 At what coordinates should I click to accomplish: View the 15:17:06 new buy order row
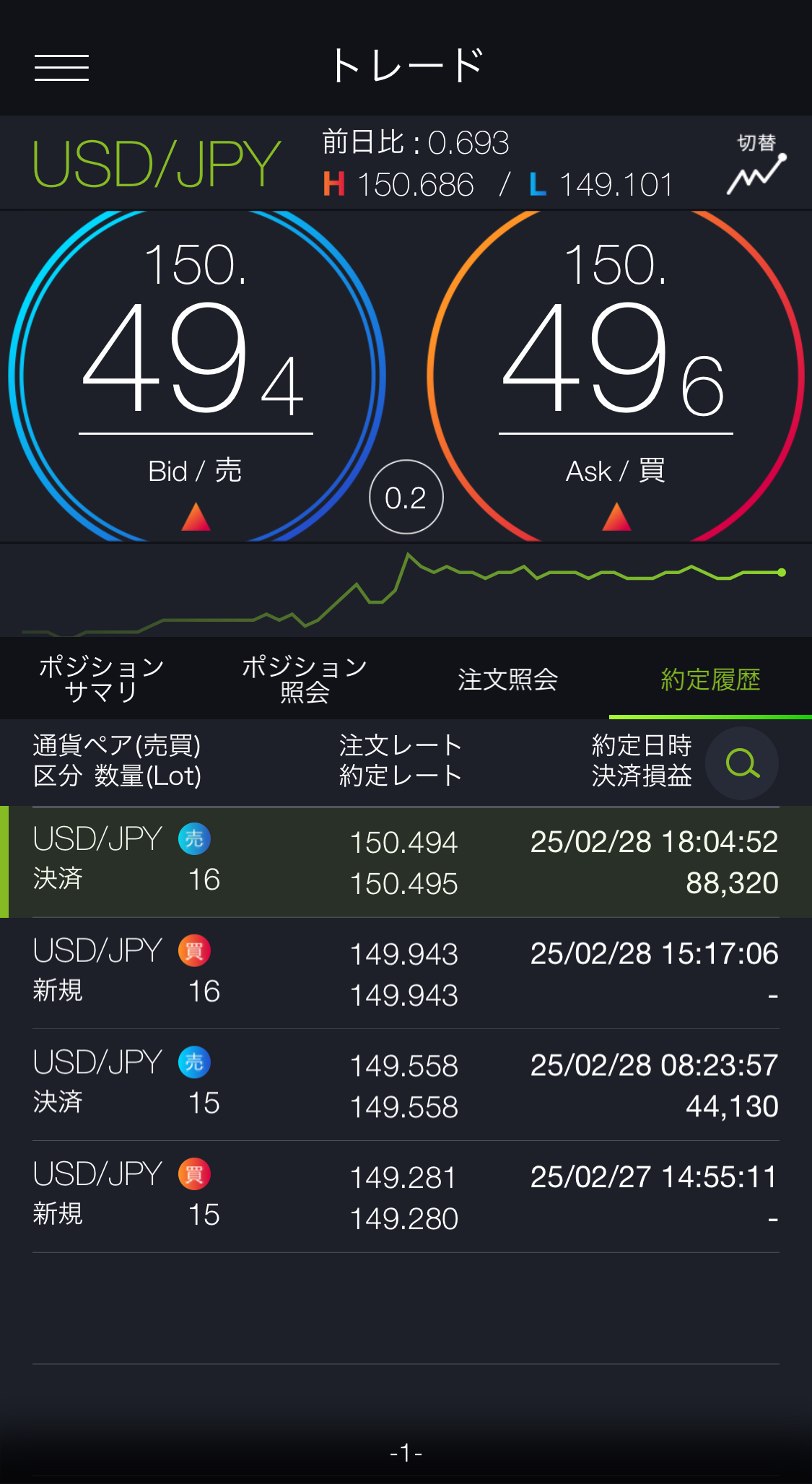[x=406, y=973]
